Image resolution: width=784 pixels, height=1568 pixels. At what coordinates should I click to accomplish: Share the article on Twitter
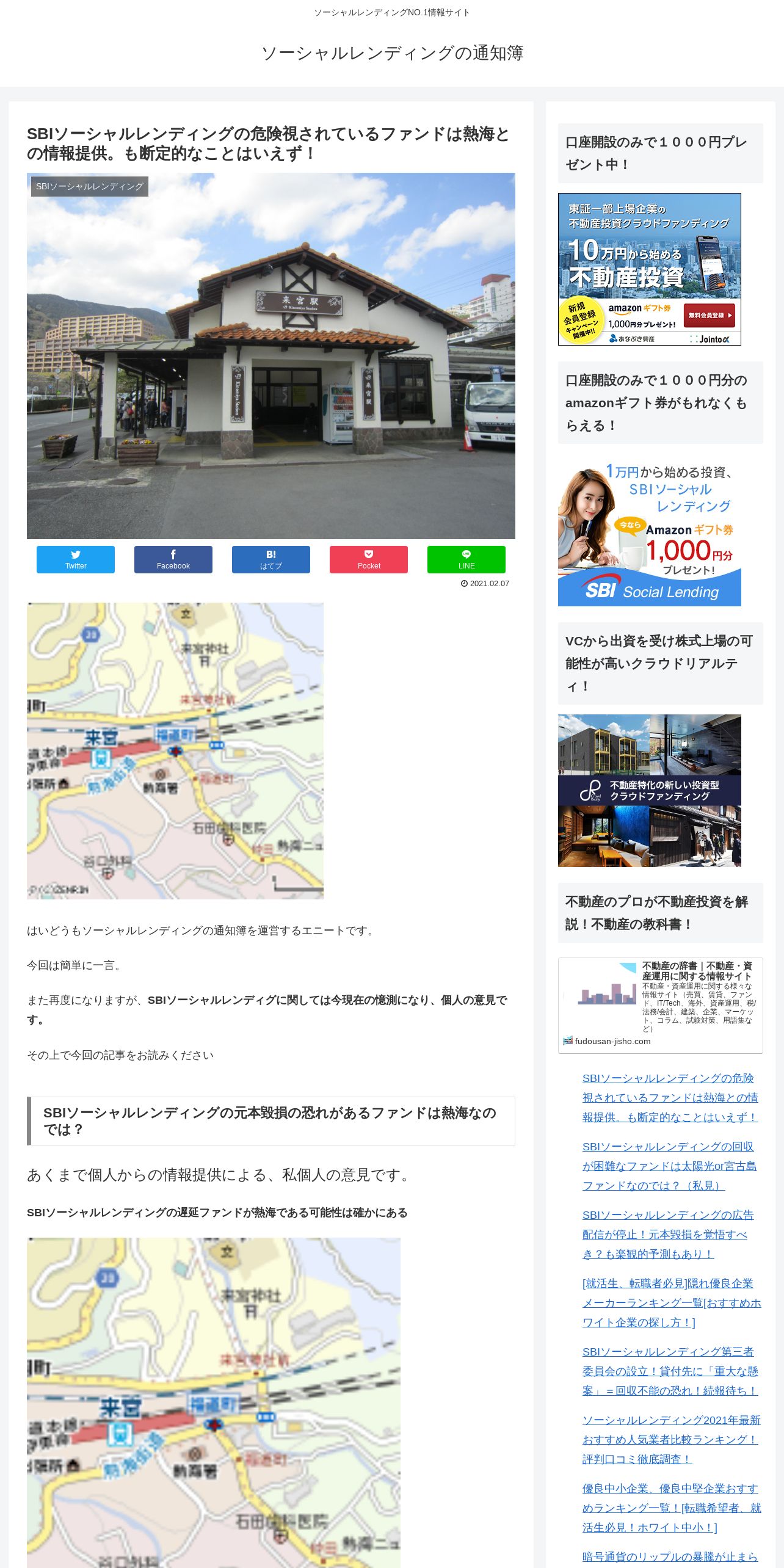76,559
